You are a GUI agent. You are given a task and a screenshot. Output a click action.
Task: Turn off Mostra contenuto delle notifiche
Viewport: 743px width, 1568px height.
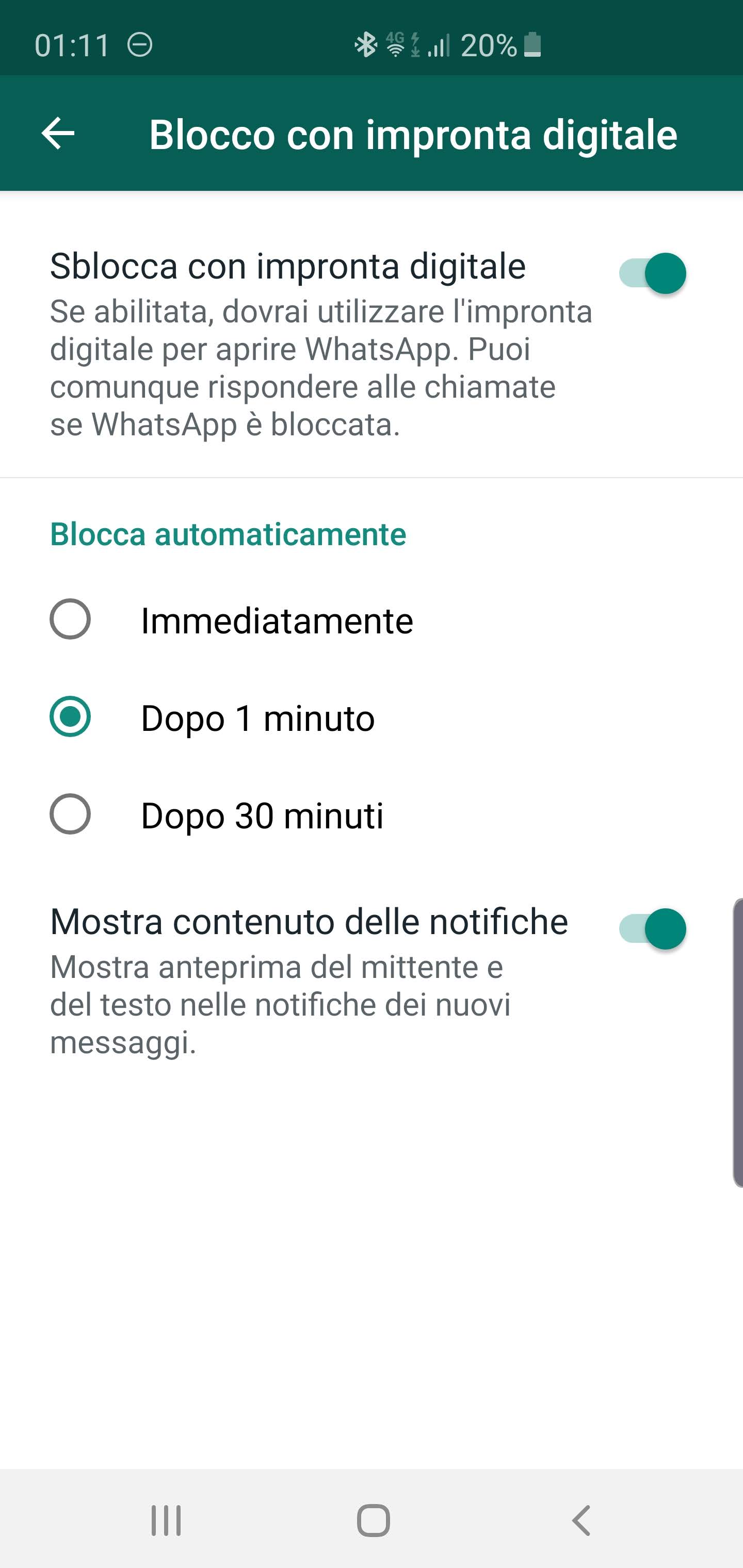[x=652, y=929]
